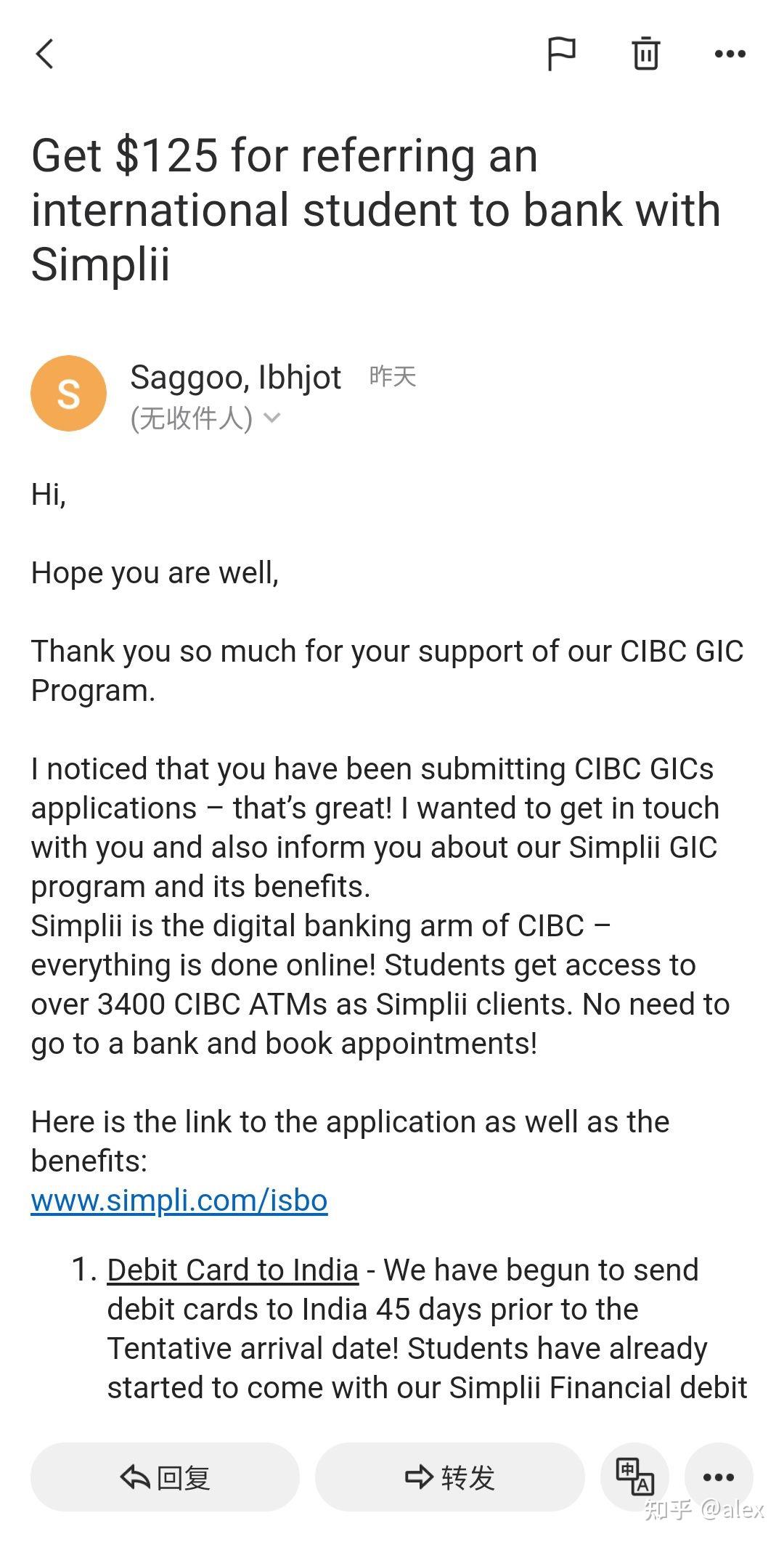Screen dimensions: 784x1542
Task: Collapse the recipient info chevron
Action: [272, 418]
